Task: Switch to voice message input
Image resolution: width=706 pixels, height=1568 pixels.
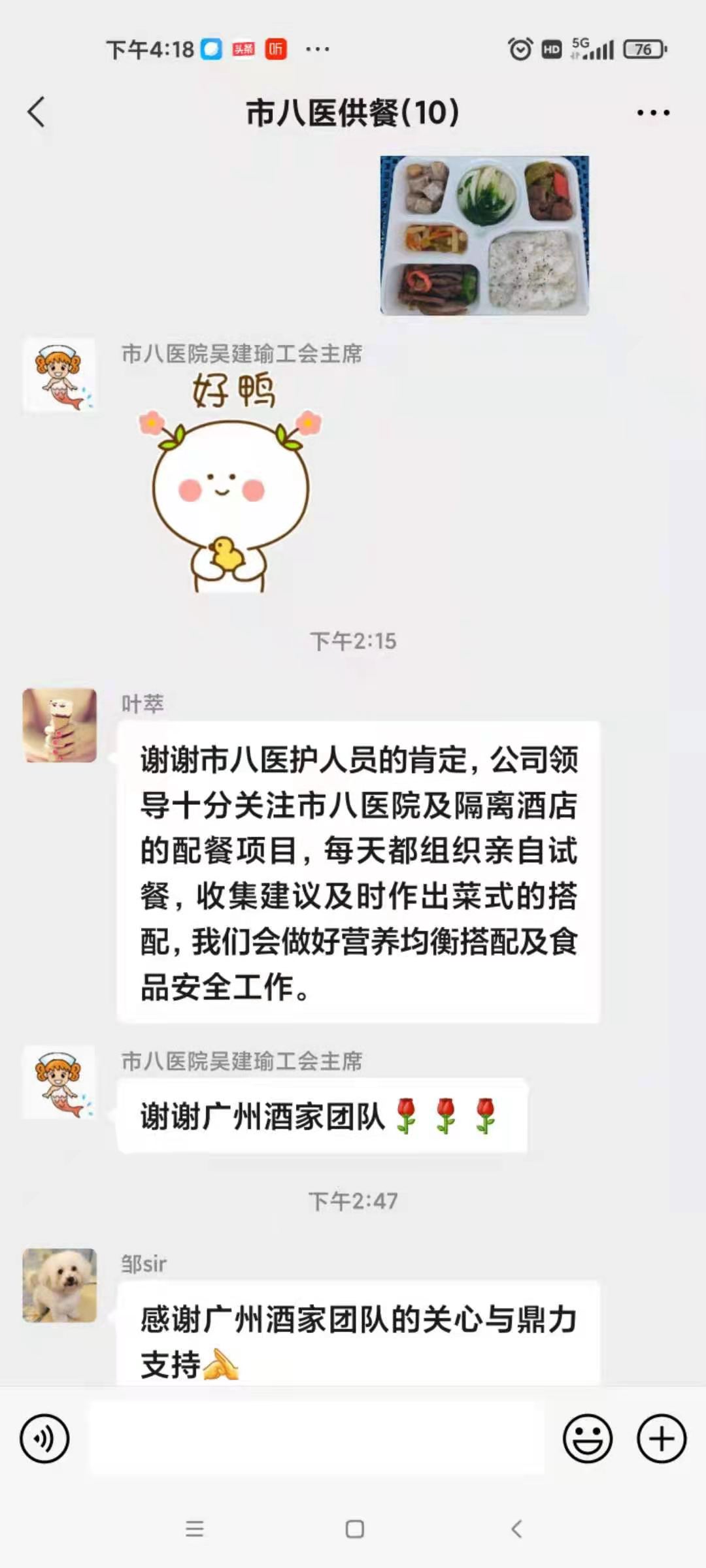Action: (44, 1438)
